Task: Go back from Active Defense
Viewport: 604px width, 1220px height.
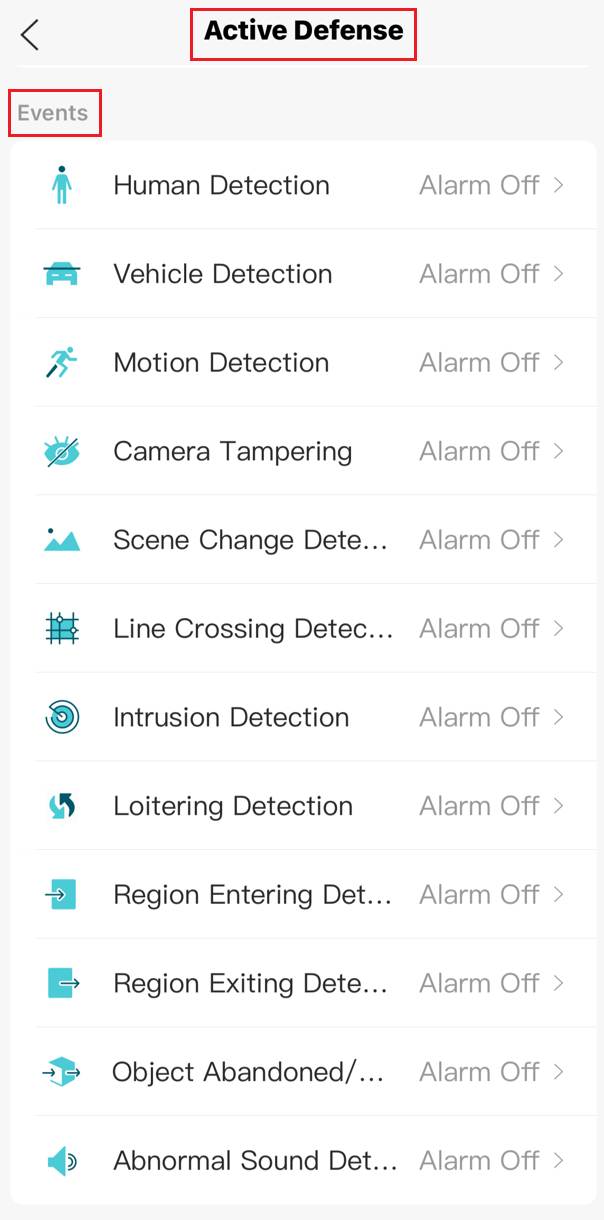Action: click(x=30, y=34)
